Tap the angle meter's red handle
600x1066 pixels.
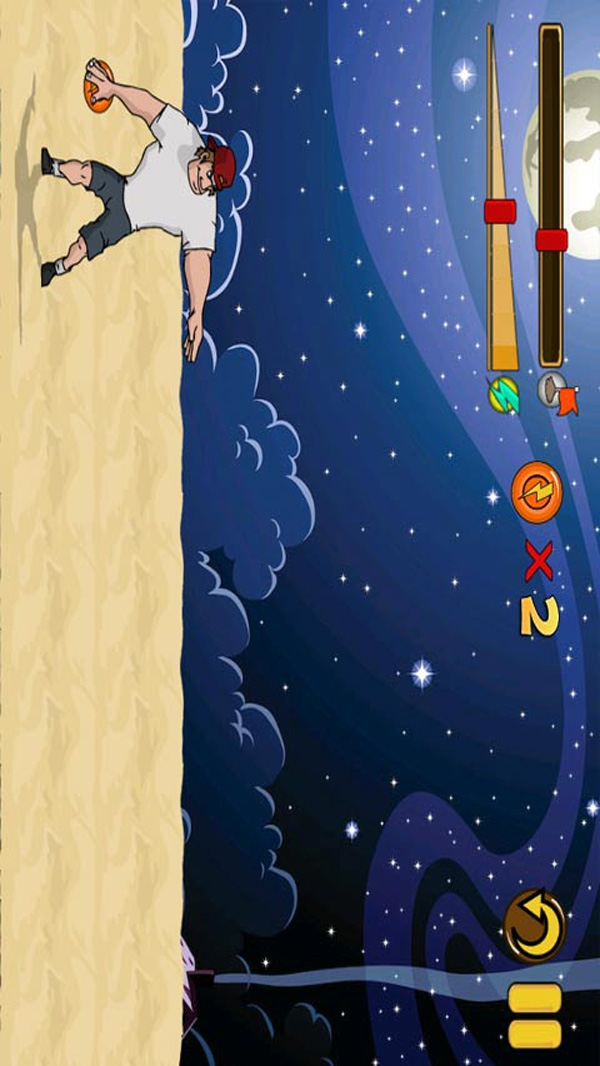pos(551,240)
